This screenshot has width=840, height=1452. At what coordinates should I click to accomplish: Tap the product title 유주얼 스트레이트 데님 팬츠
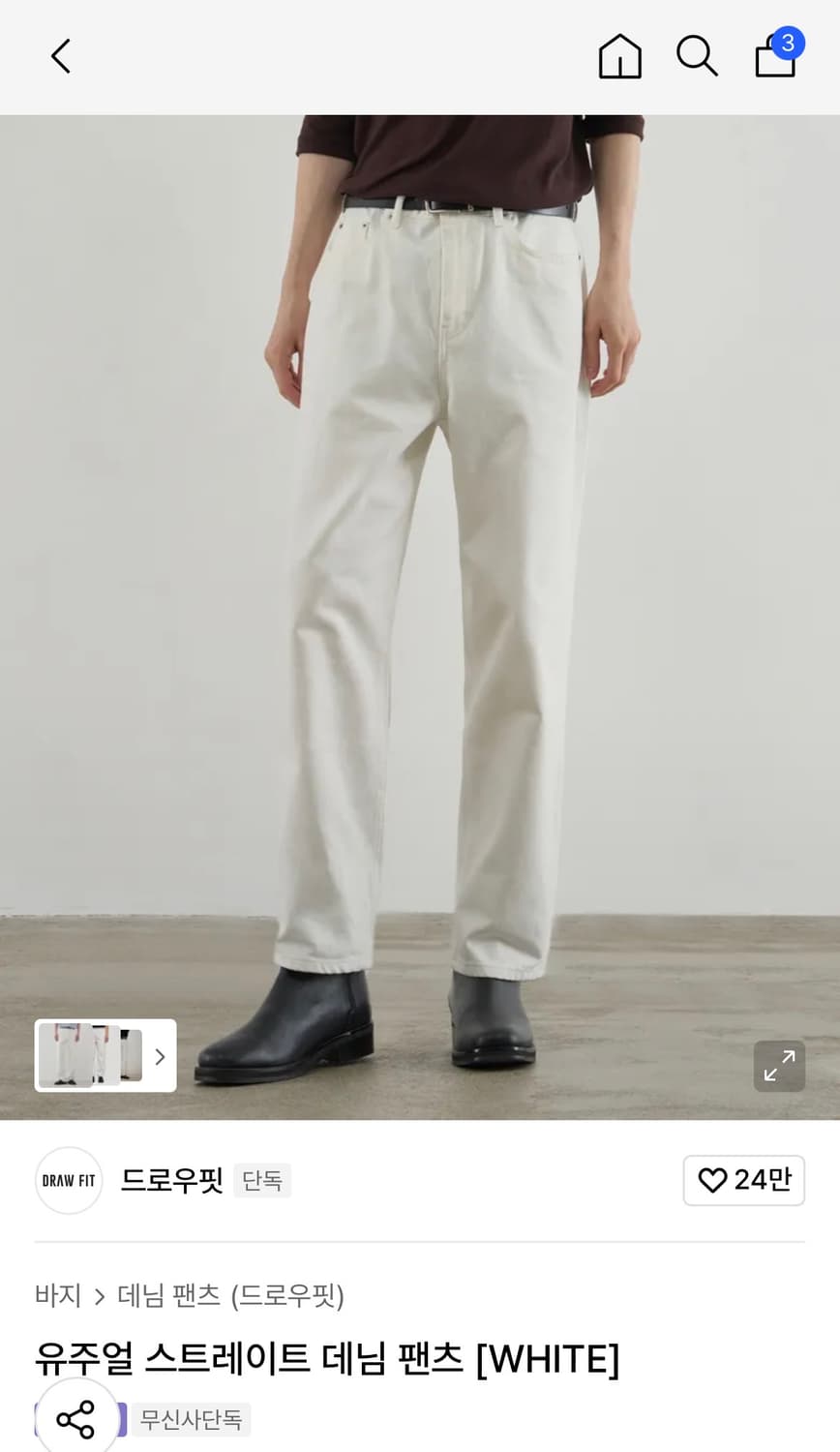pos(329,1358)
